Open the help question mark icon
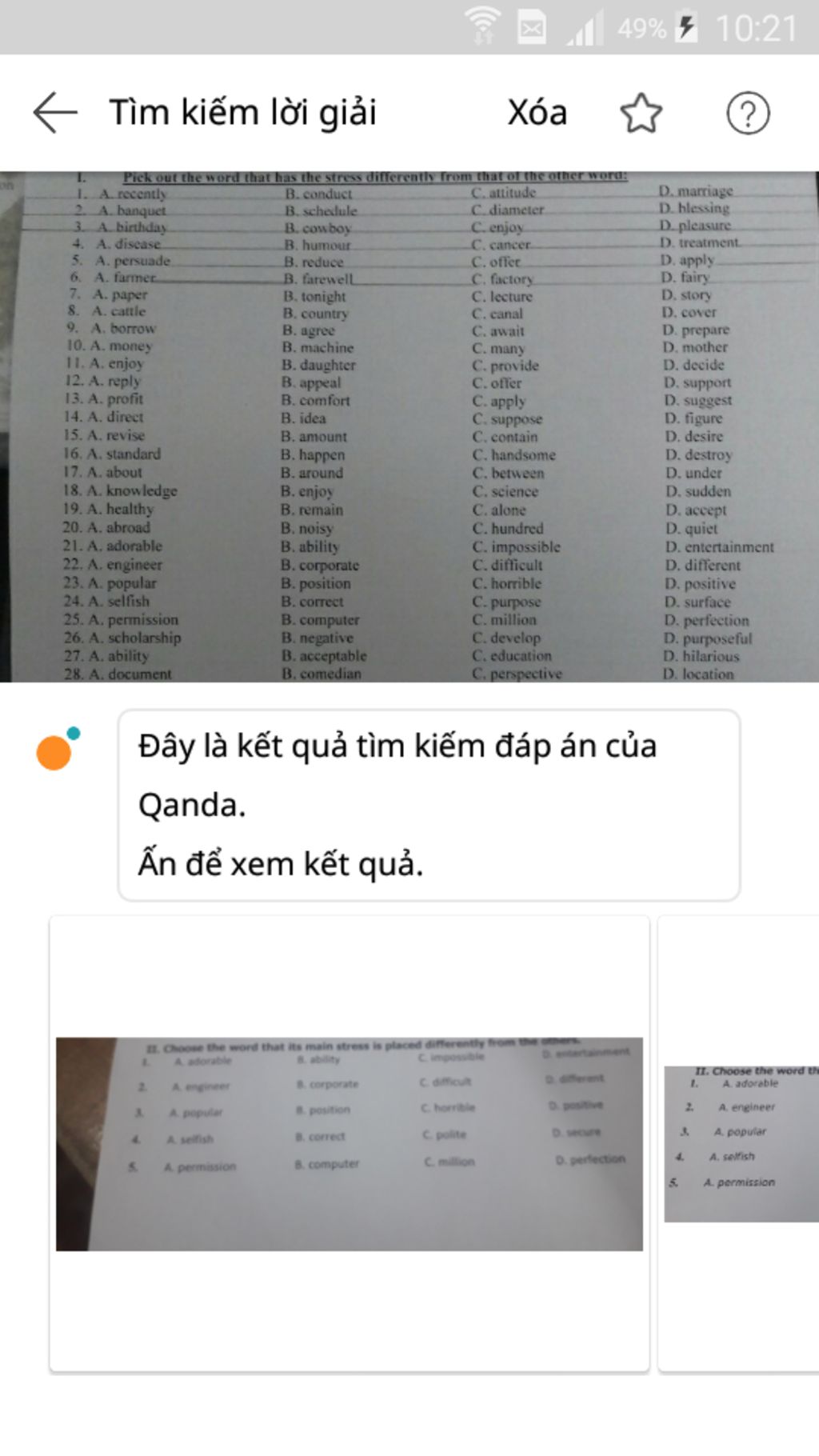 coord(747,113)
